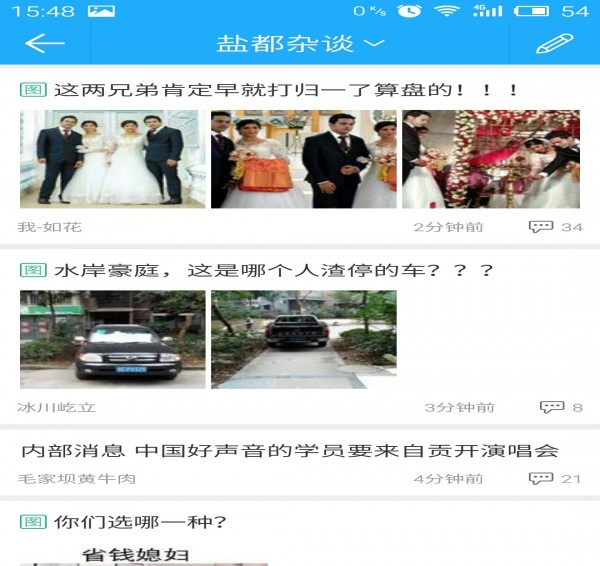Image resolution: width=600 pixels, height=566 pixels.
Task: View the black sedan parked photo
Action: [112, 339]
